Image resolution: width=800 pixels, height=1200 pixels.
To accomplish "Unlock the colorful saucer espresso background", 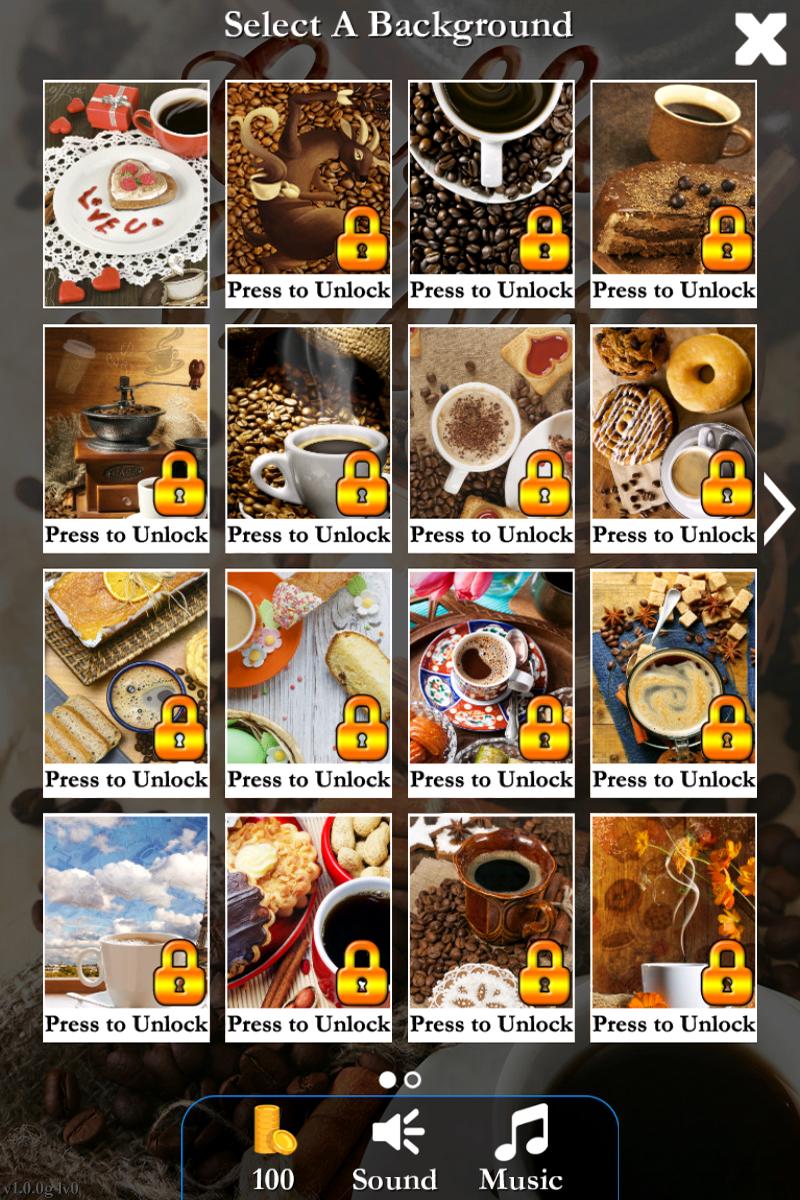I will click(x=491, y=682).
